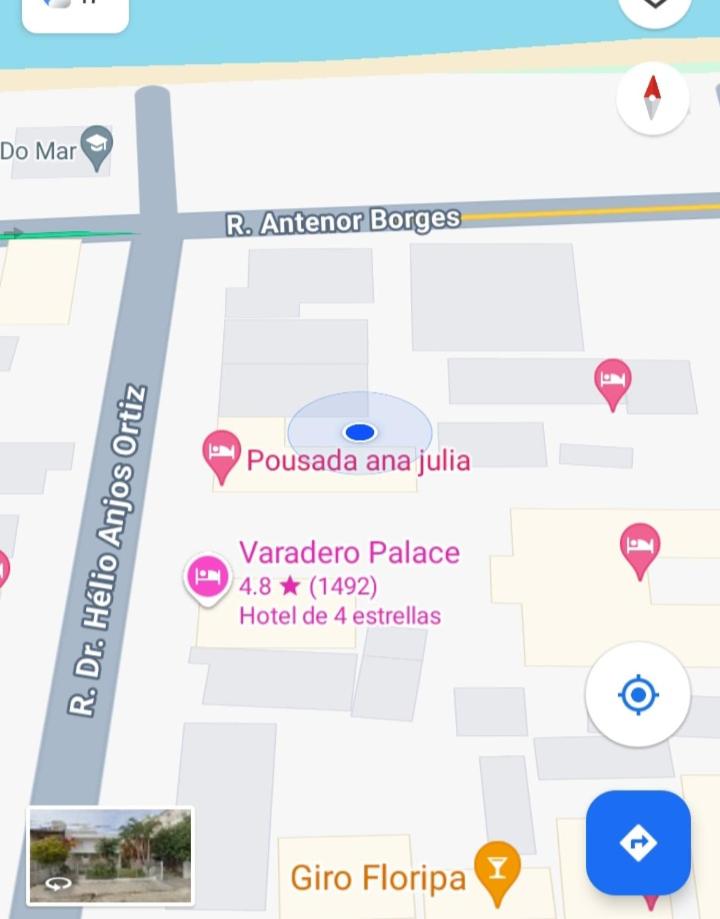This screenshot has width=720, height=919.
Task: Center map on my current location
Action: [638, 694]
